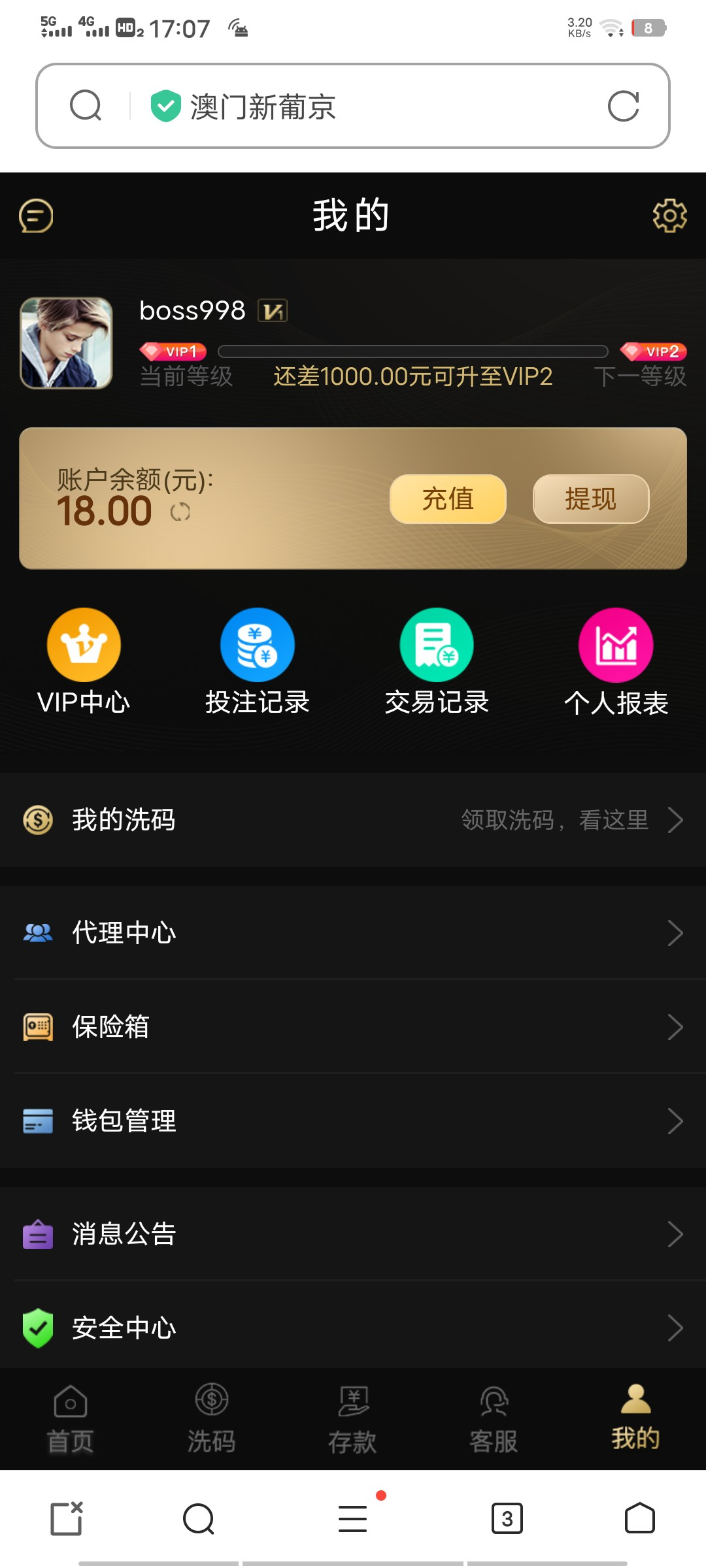Tap the 提现 withdraw button
706x1568 pixels.
(x=590, y=499)
